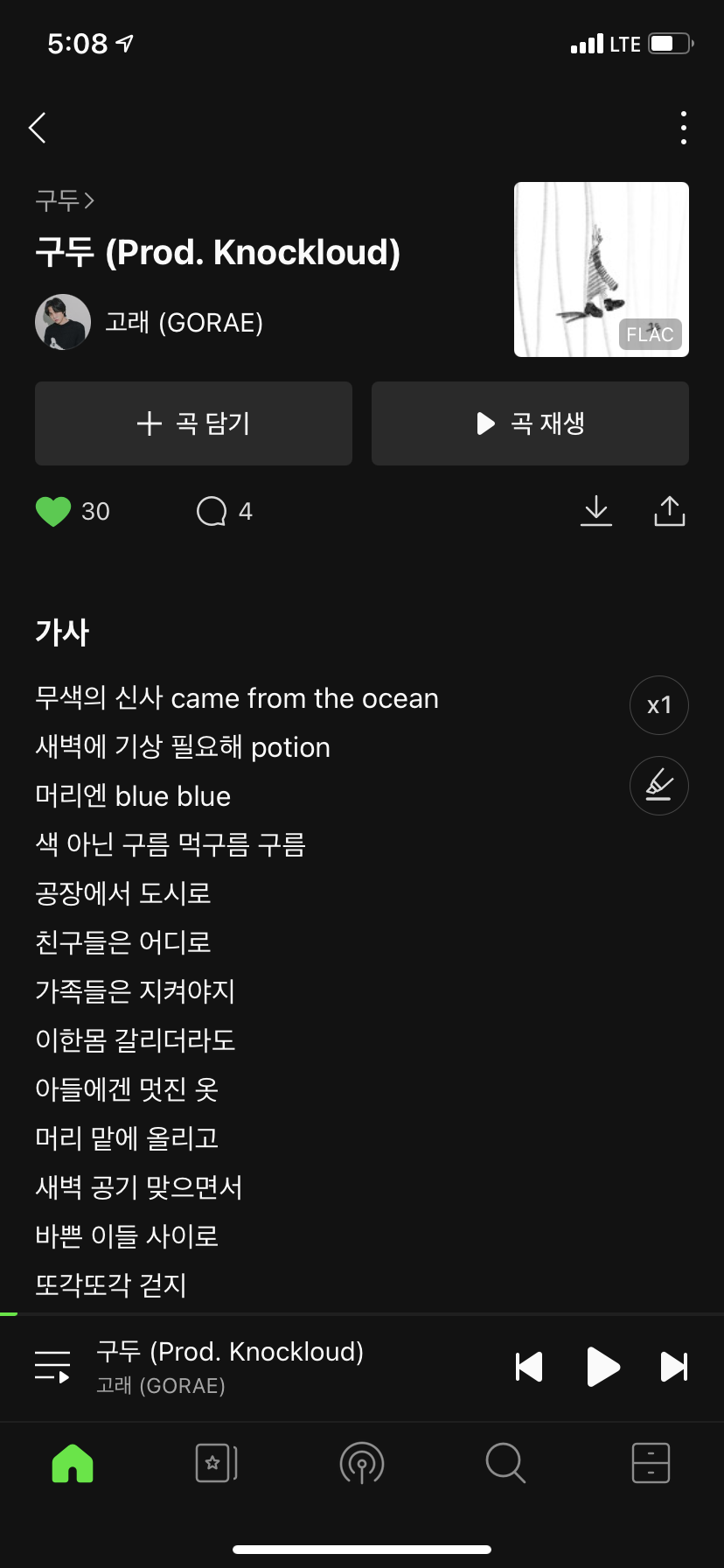Open the storage locker tab
The height and width of the screenshot is (1568, 724).
[x=651, y=1463]
